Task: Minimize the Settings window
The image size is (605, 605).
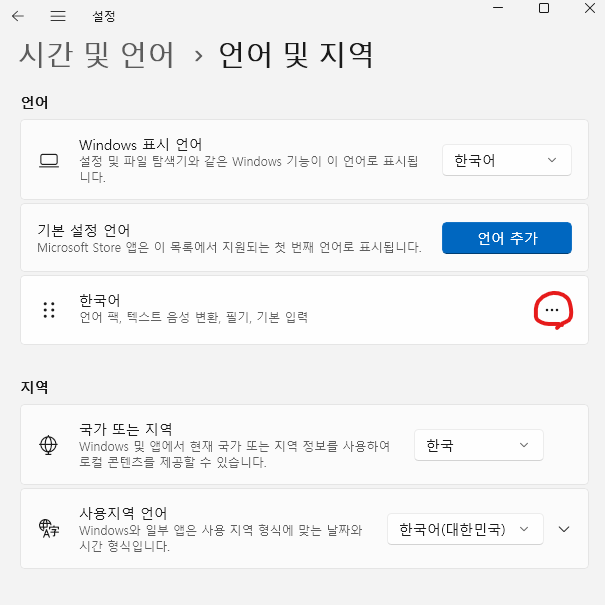Action: click(x=498, y=8)
